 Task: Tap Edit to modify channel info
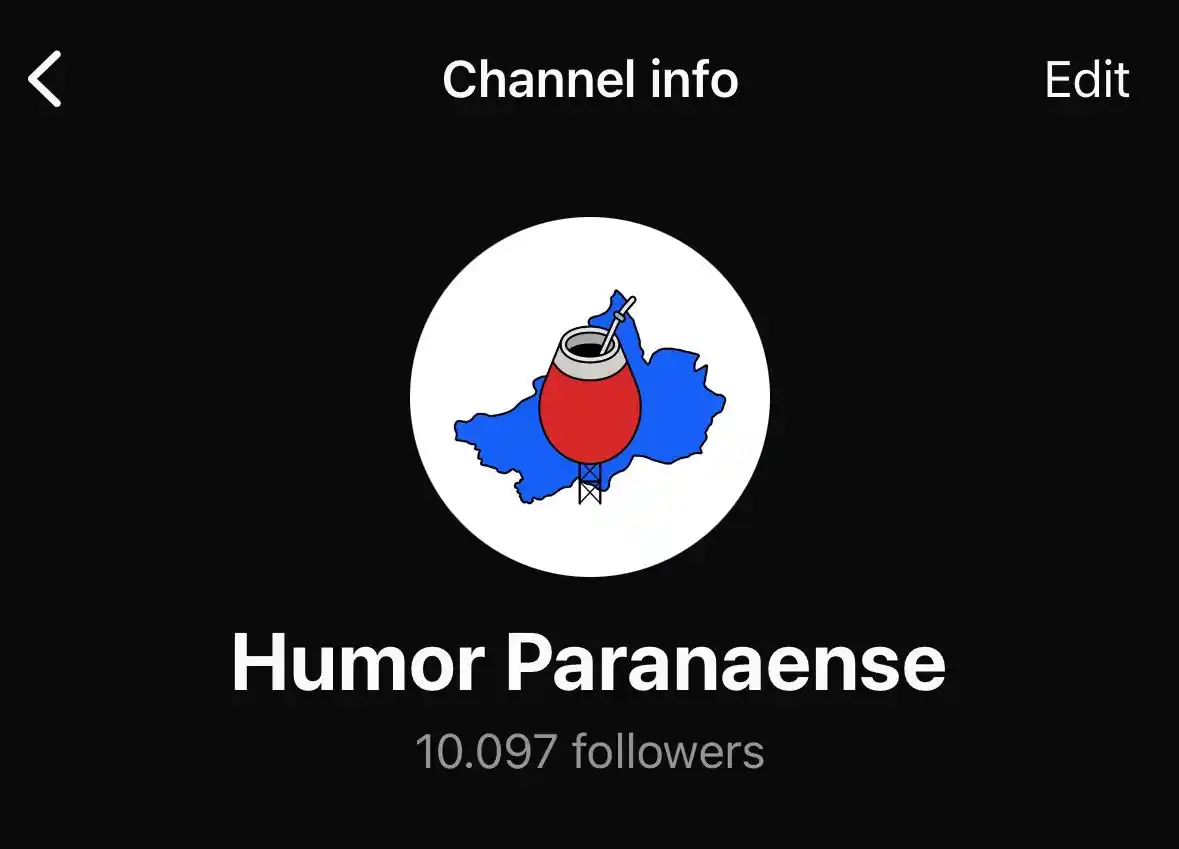click(1086, 80)
